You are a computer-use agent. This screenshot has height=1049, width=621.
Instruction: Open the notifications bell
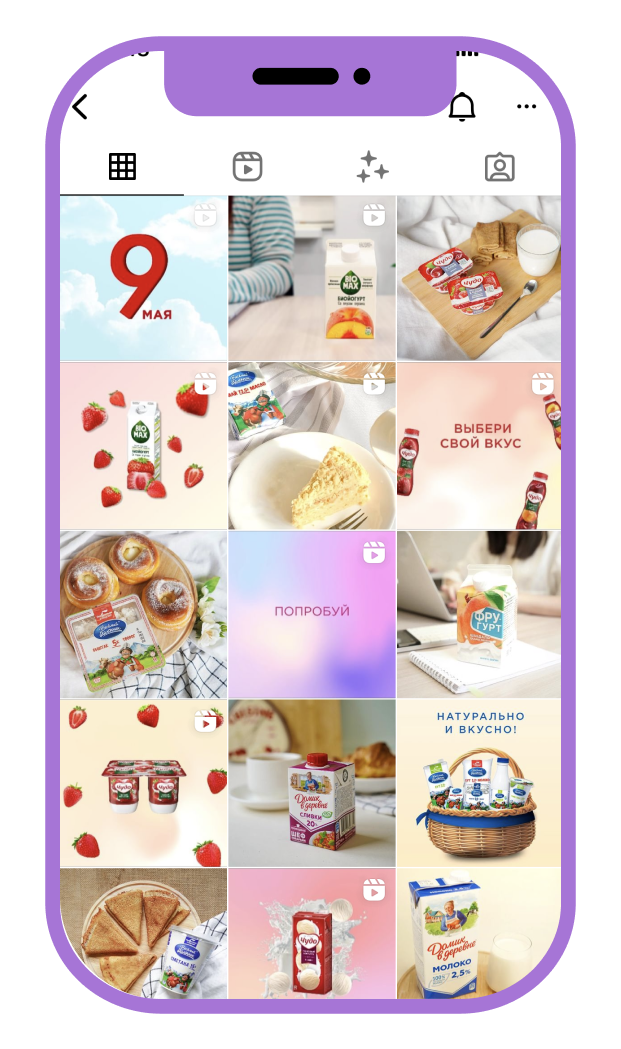(x=462, y=107)
